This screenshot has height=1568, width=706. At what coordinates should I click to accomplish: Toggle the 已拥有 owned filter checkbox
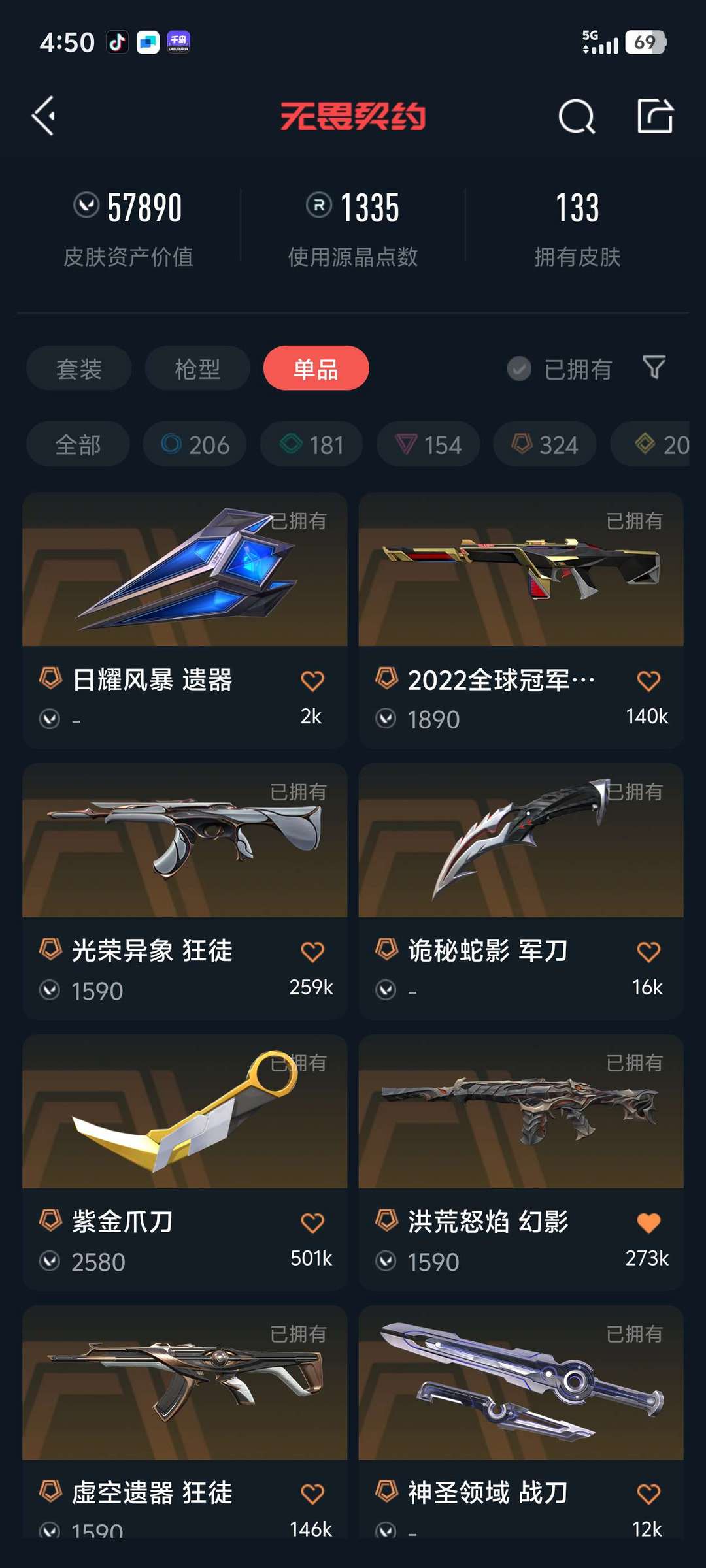[519, 369]
